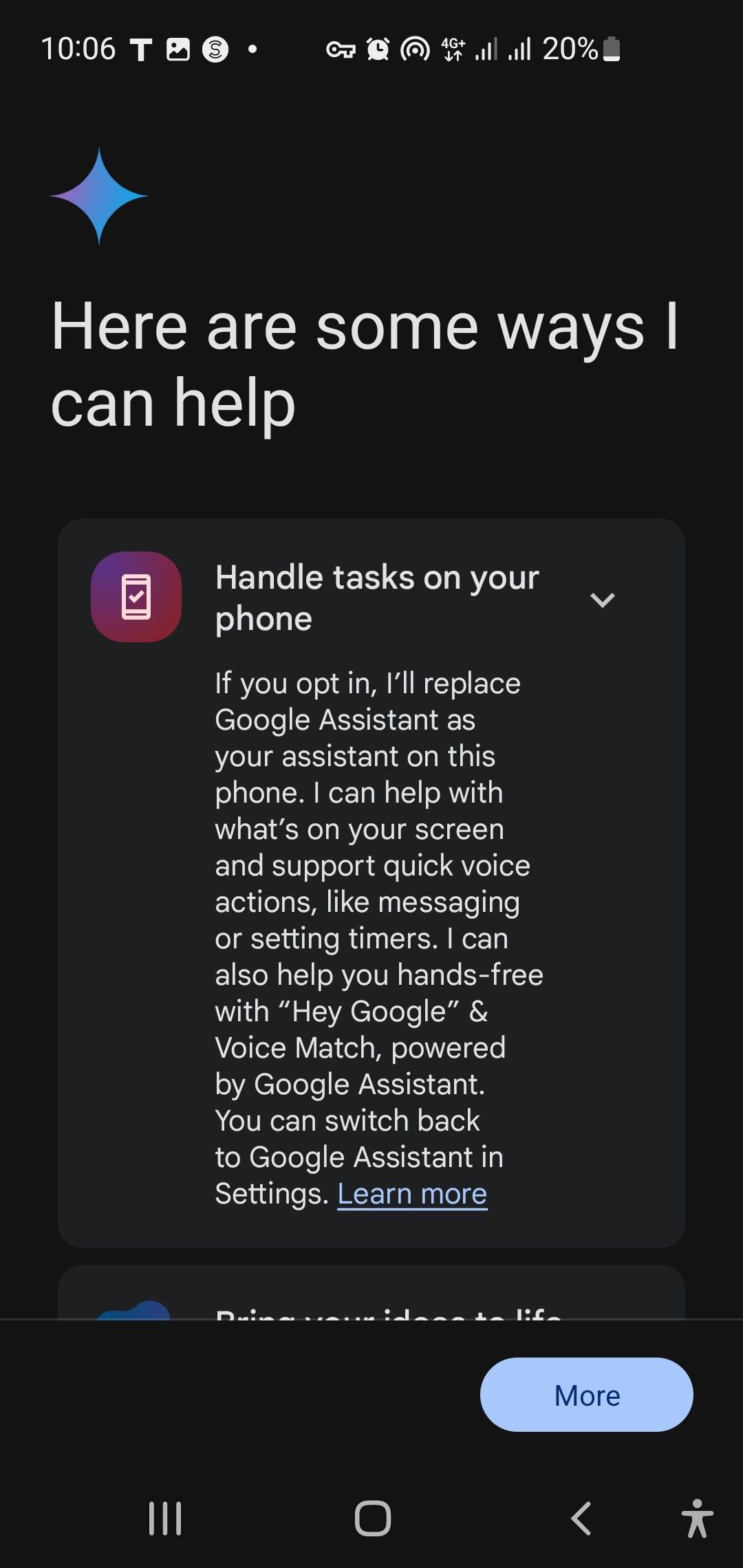743x1568 pixels.
Task: Tap the More button
Action: (x=586, y=1395)
